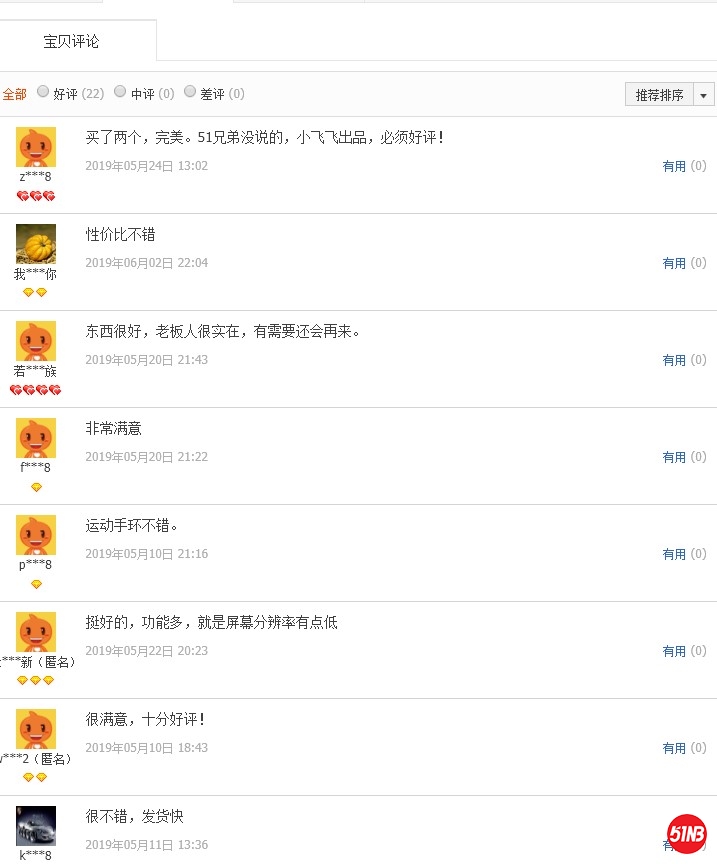Viewport: 717px width, 864px height.
Task: Open the 宝贝评论 tab
Action: pyautogui.click(x=71, y=42)
